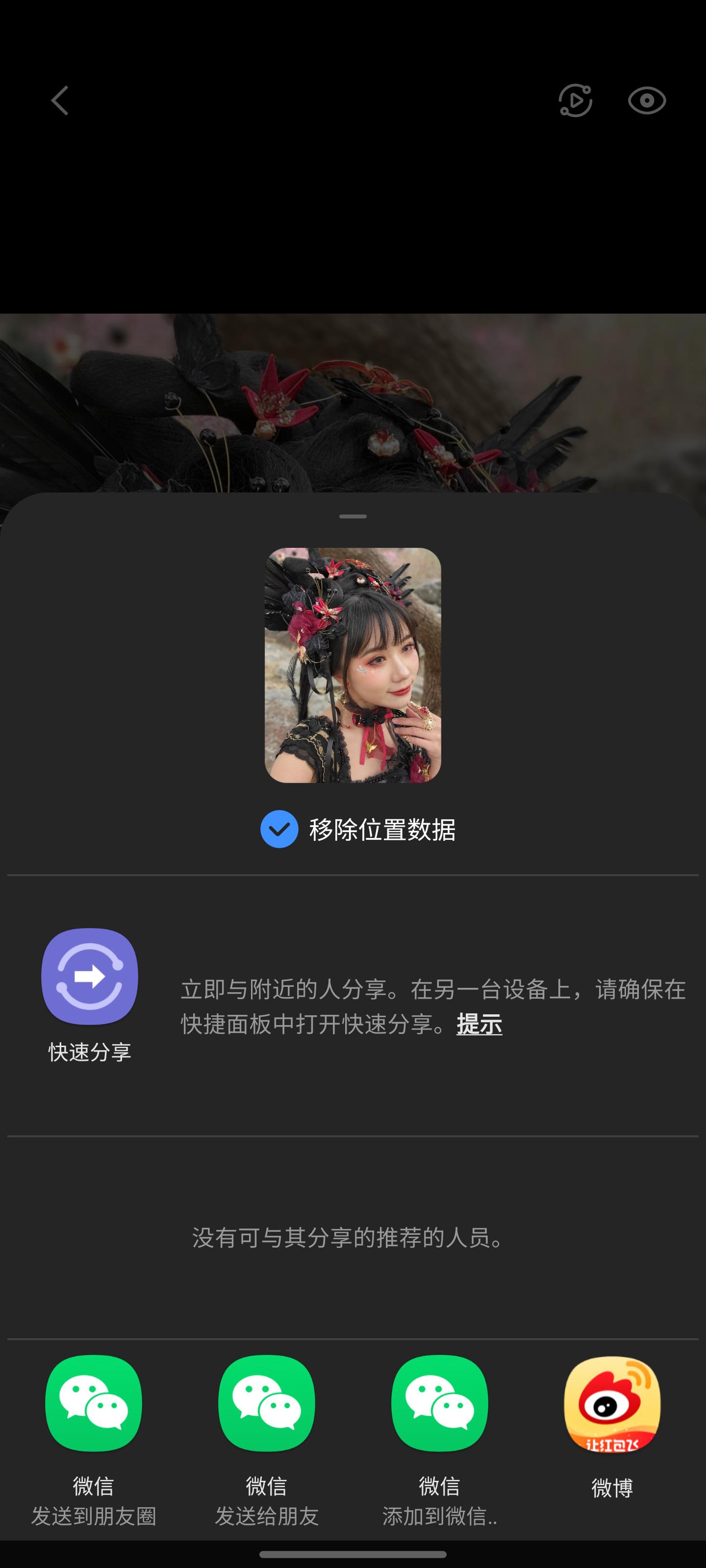Uncheck the 移除位置数据 checkbox
Screen dimensions: 706x1568
coord(279,829)
